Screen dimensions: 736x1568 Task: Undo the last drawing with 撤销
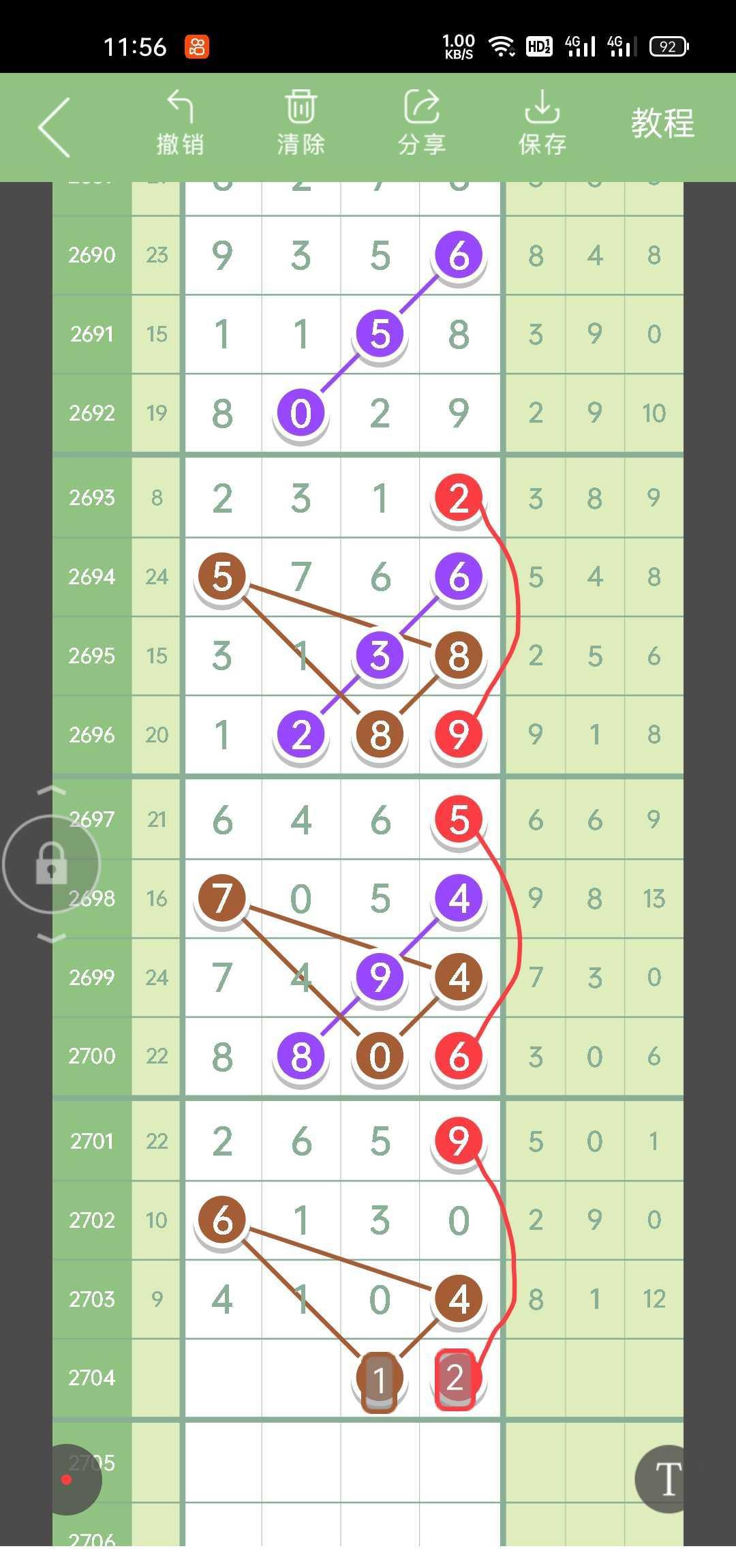pyautogui.click(x=180, y=124)
